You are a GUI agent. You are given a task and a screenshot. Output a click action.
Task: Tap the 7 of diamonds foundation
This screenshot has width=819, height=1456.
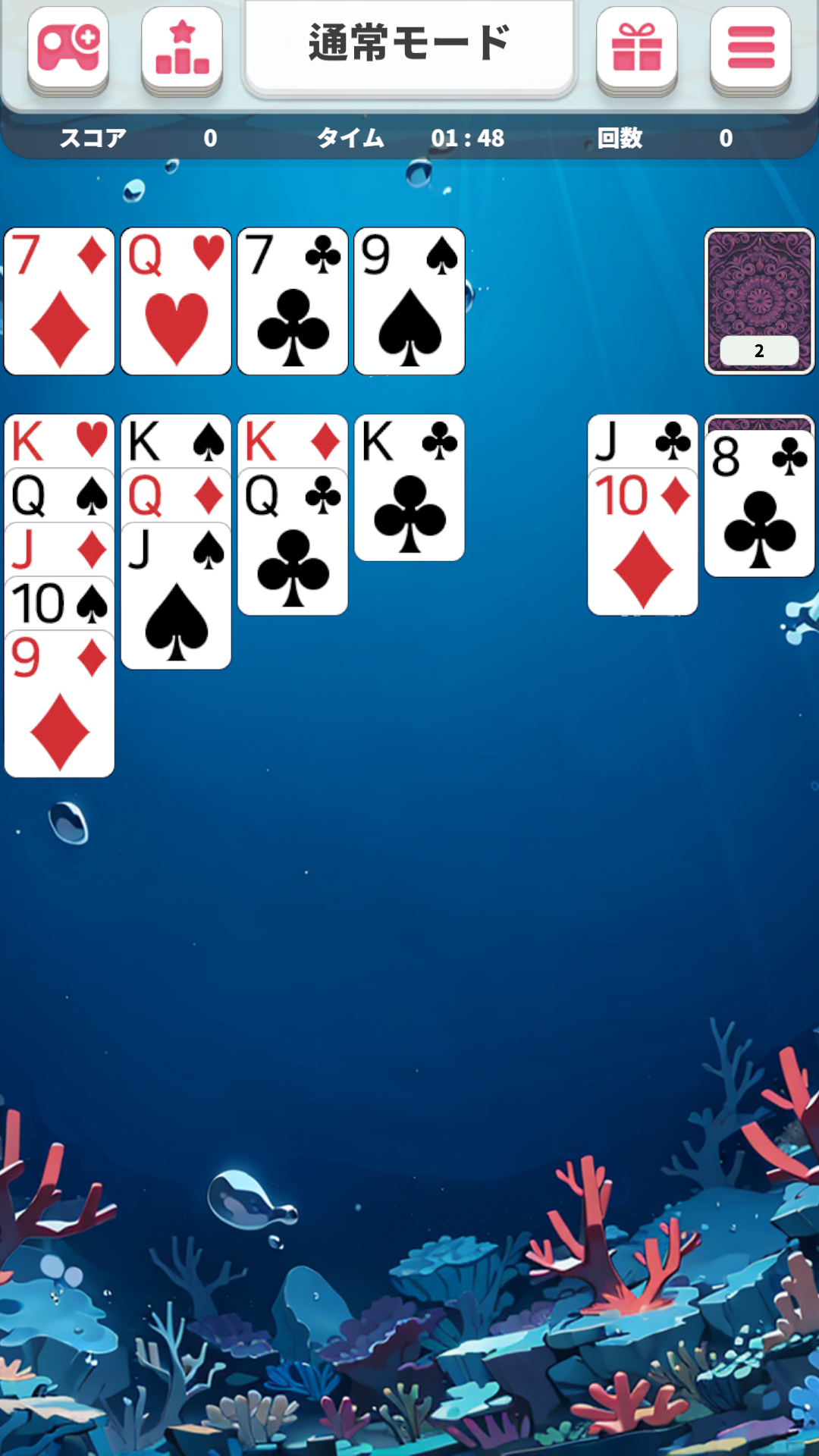tap(59, 301)
